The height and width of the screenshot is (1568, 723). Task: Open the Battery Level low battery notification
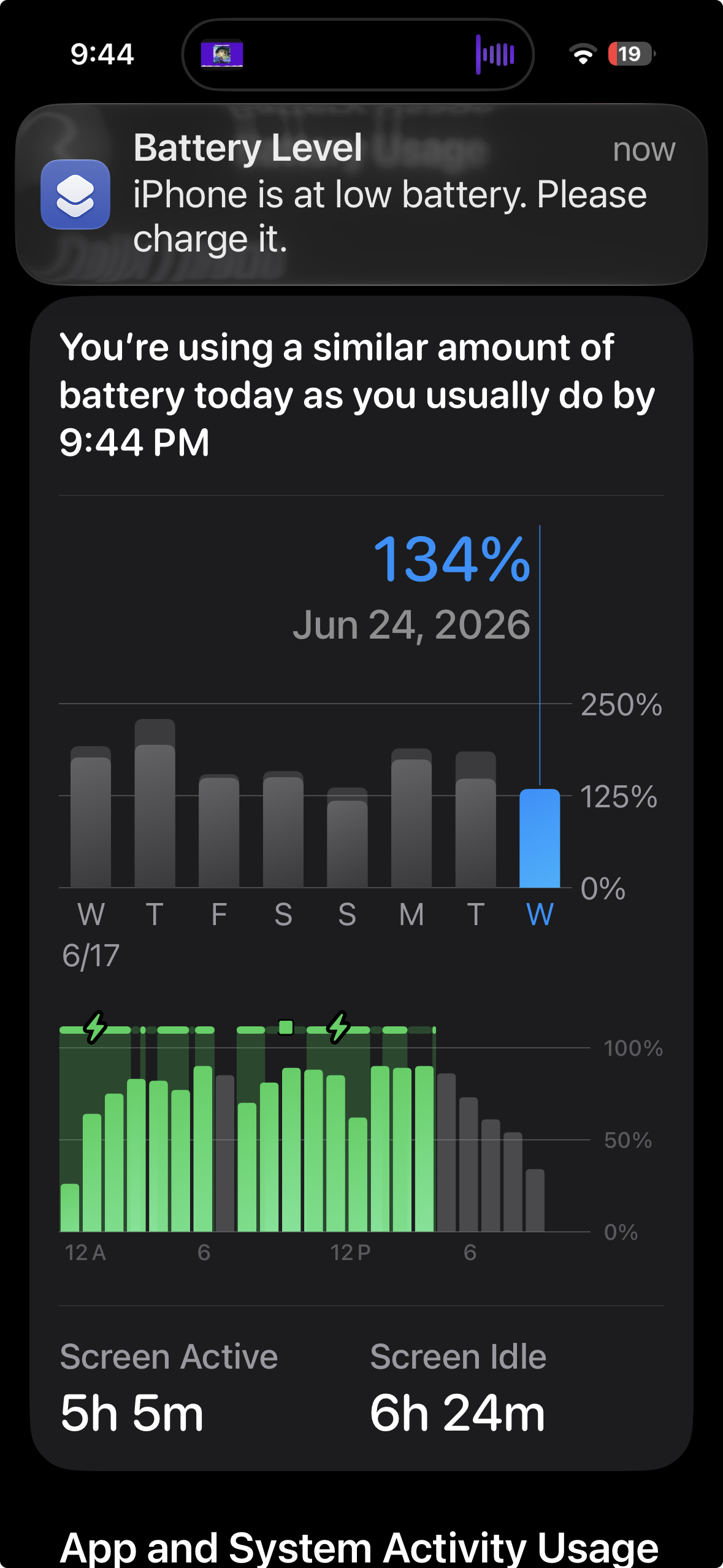(x=361, y=194)
